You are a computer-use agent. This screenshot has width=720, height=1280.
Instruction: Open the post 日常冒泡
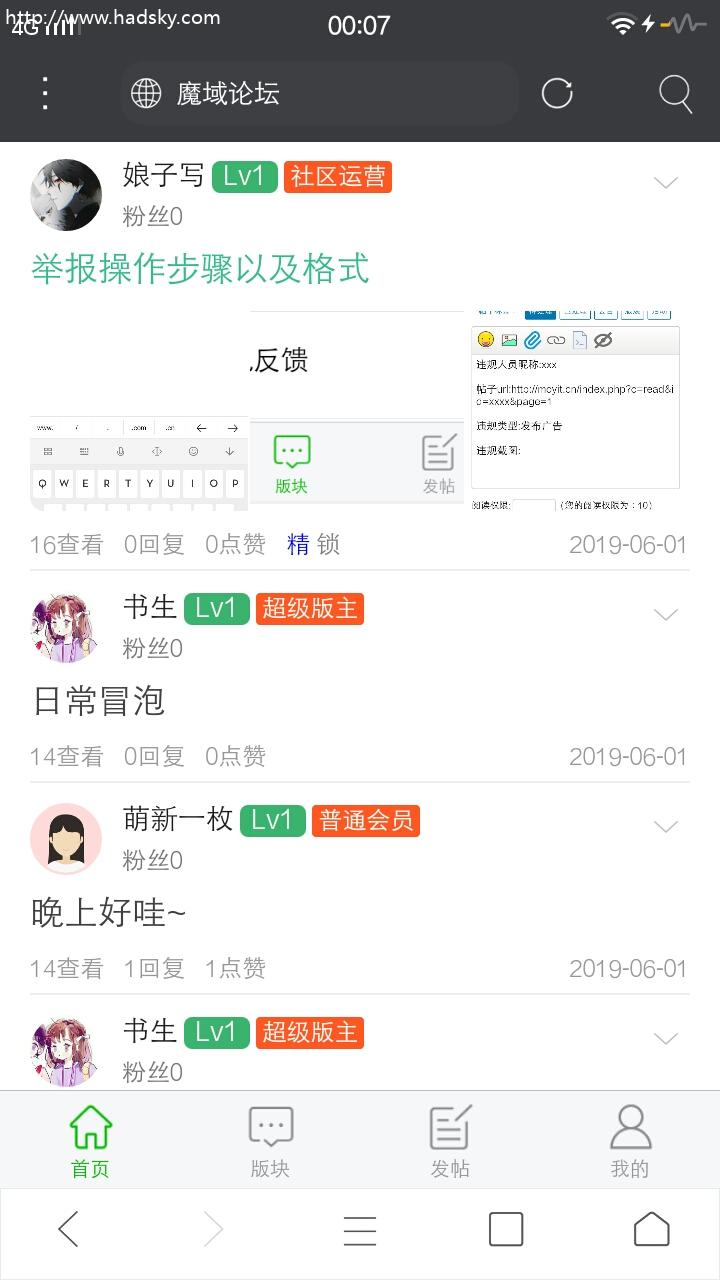pyautogui.click(x=99, y=701)
